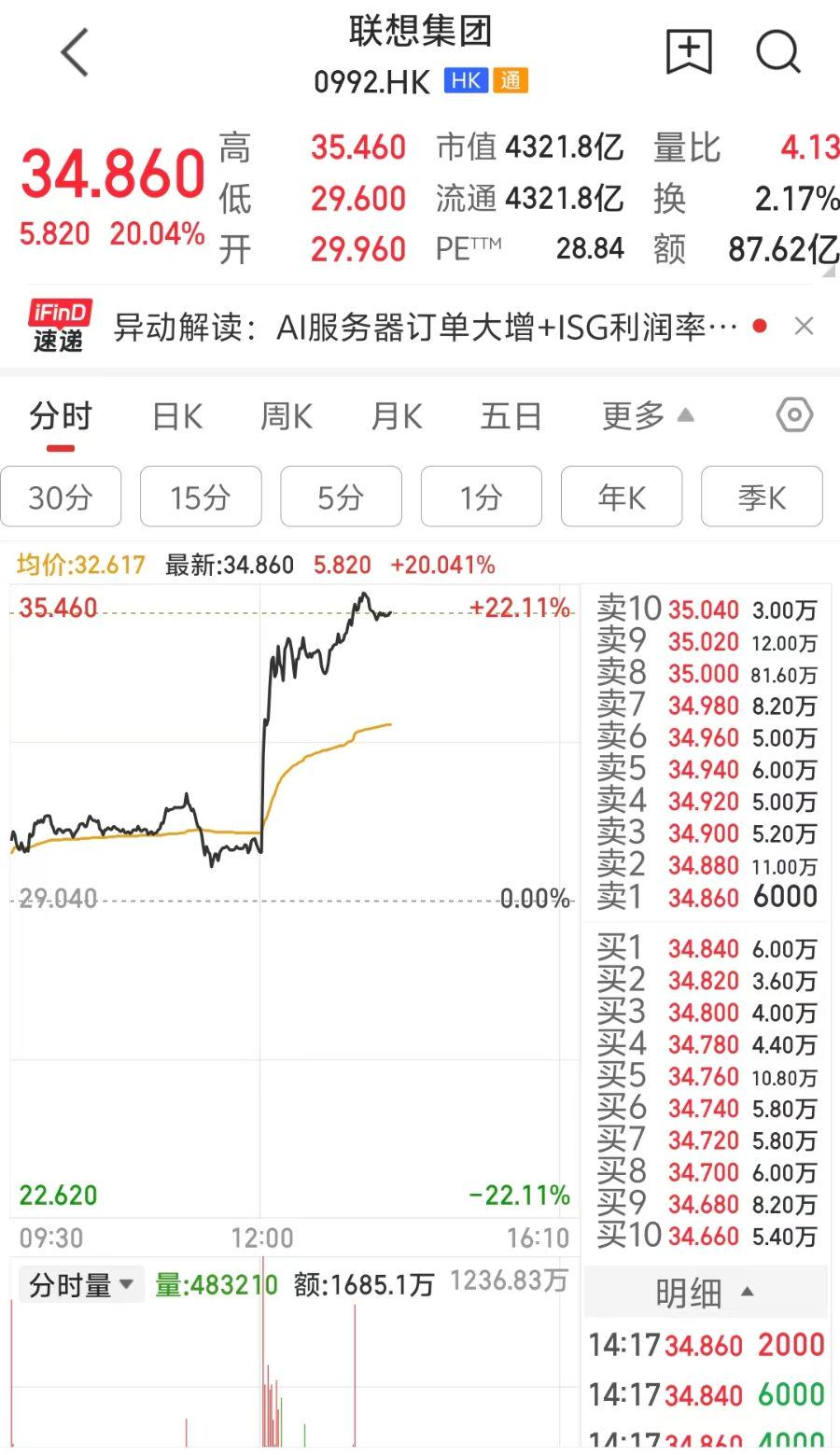Collapse the 更多 chart options

[649, 416]
